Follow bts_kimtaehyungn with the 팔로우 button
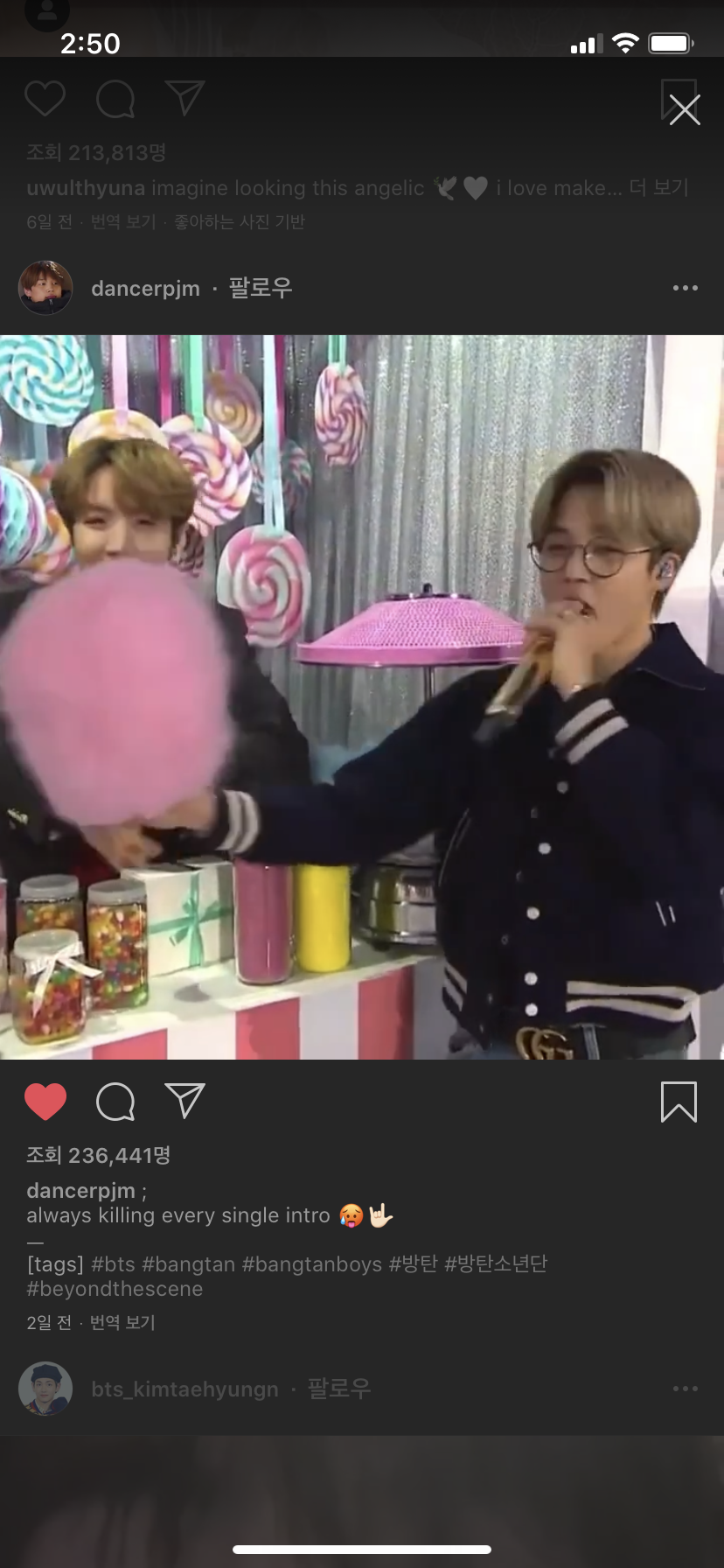 (339, 1389)
